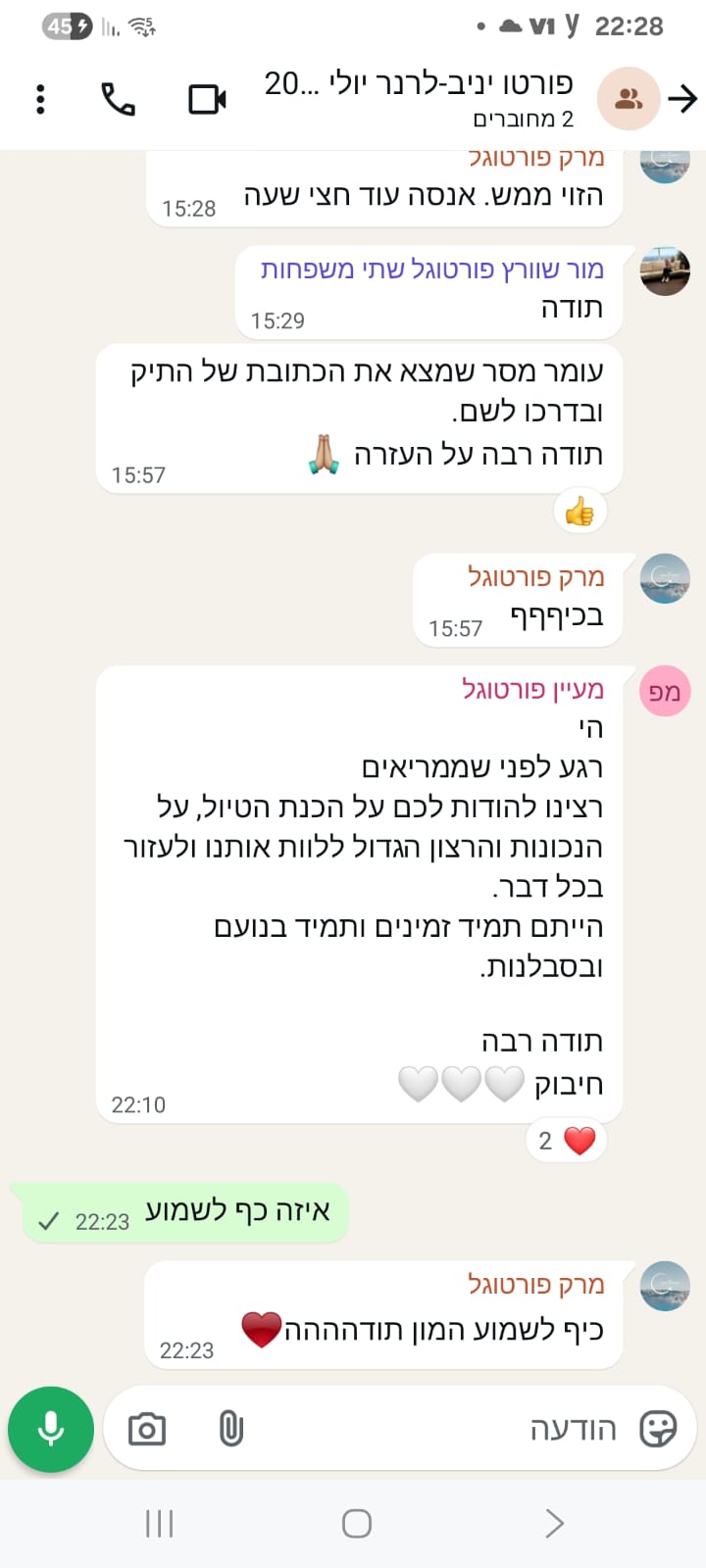Go back using the arrow at top
This screenshot has height=1568, width=706.
(681, 99)
